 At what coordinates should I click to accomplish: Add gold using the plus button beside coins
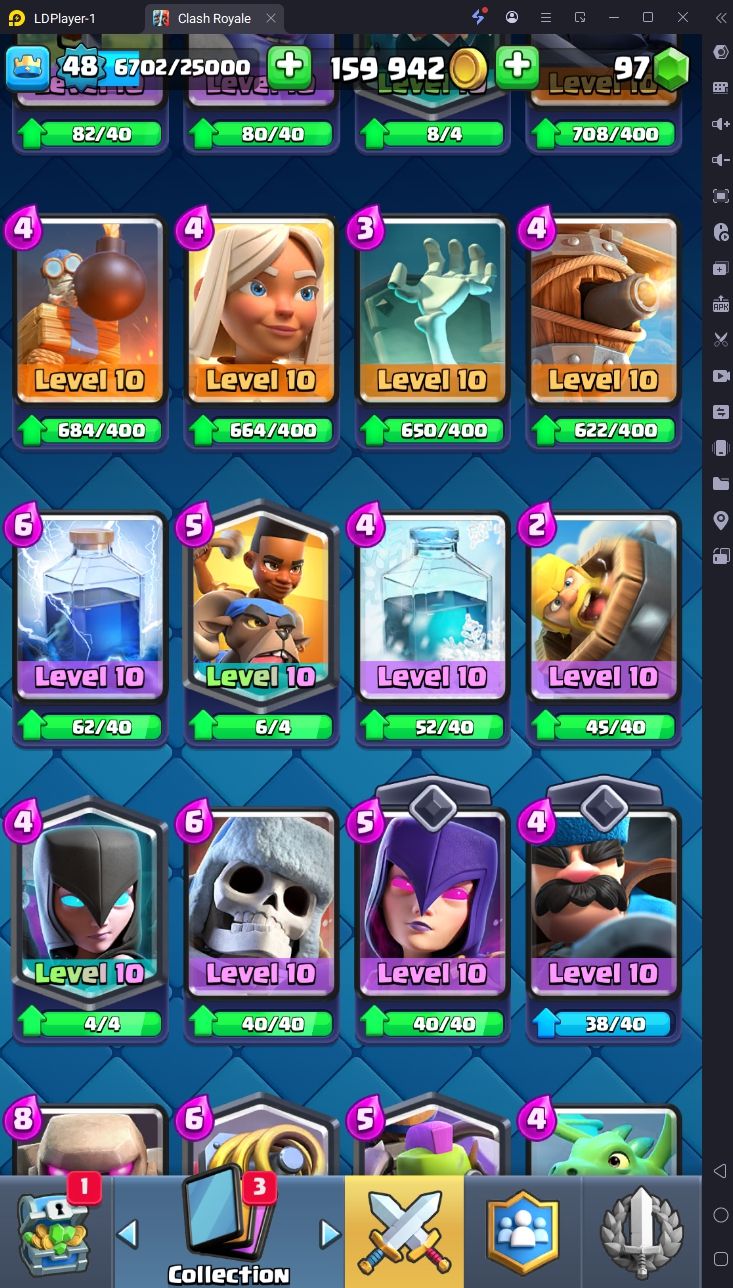pyautogui.click(x=517, y=67)
